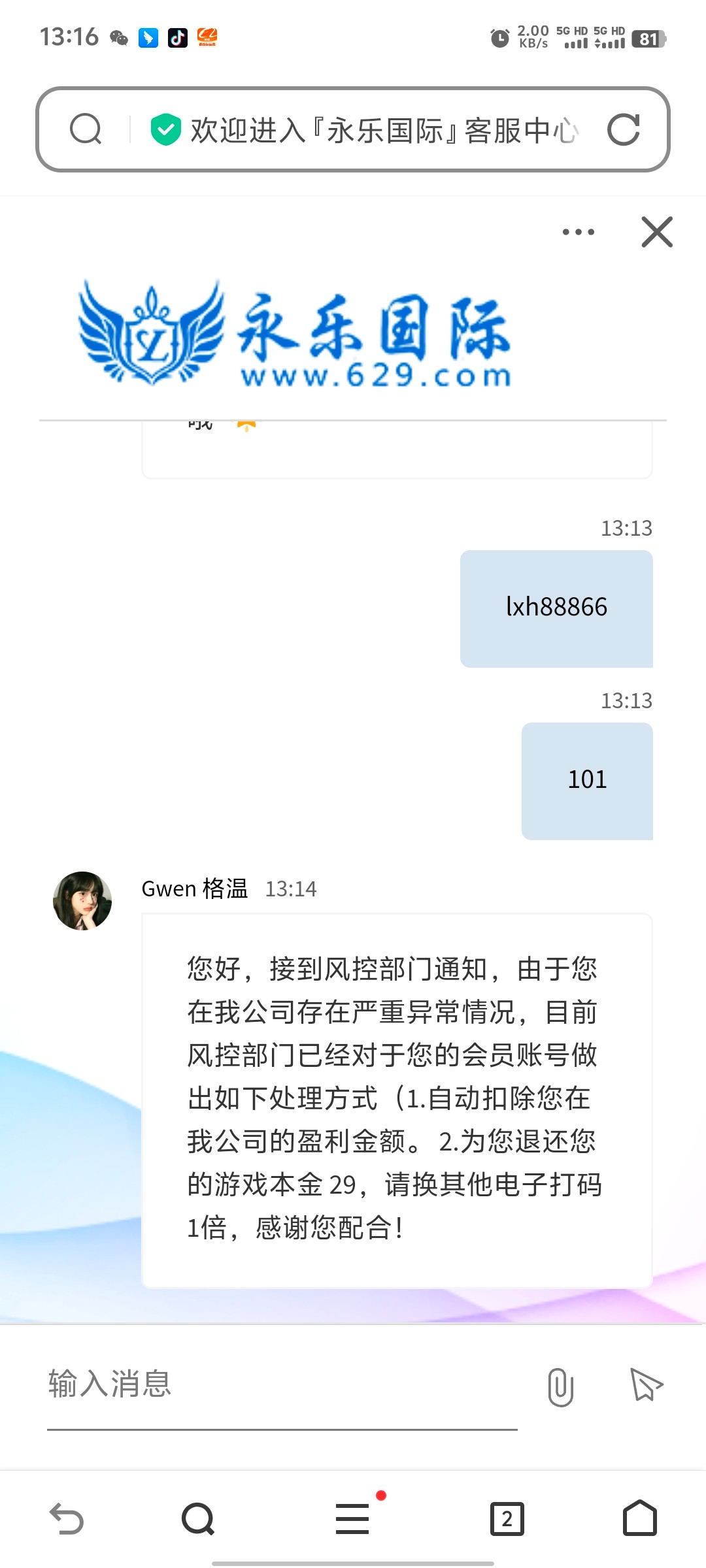This screenshot has width=706, height=1568.
Task: Open the three-dot chat options menu
Action: tap(579, 232)
